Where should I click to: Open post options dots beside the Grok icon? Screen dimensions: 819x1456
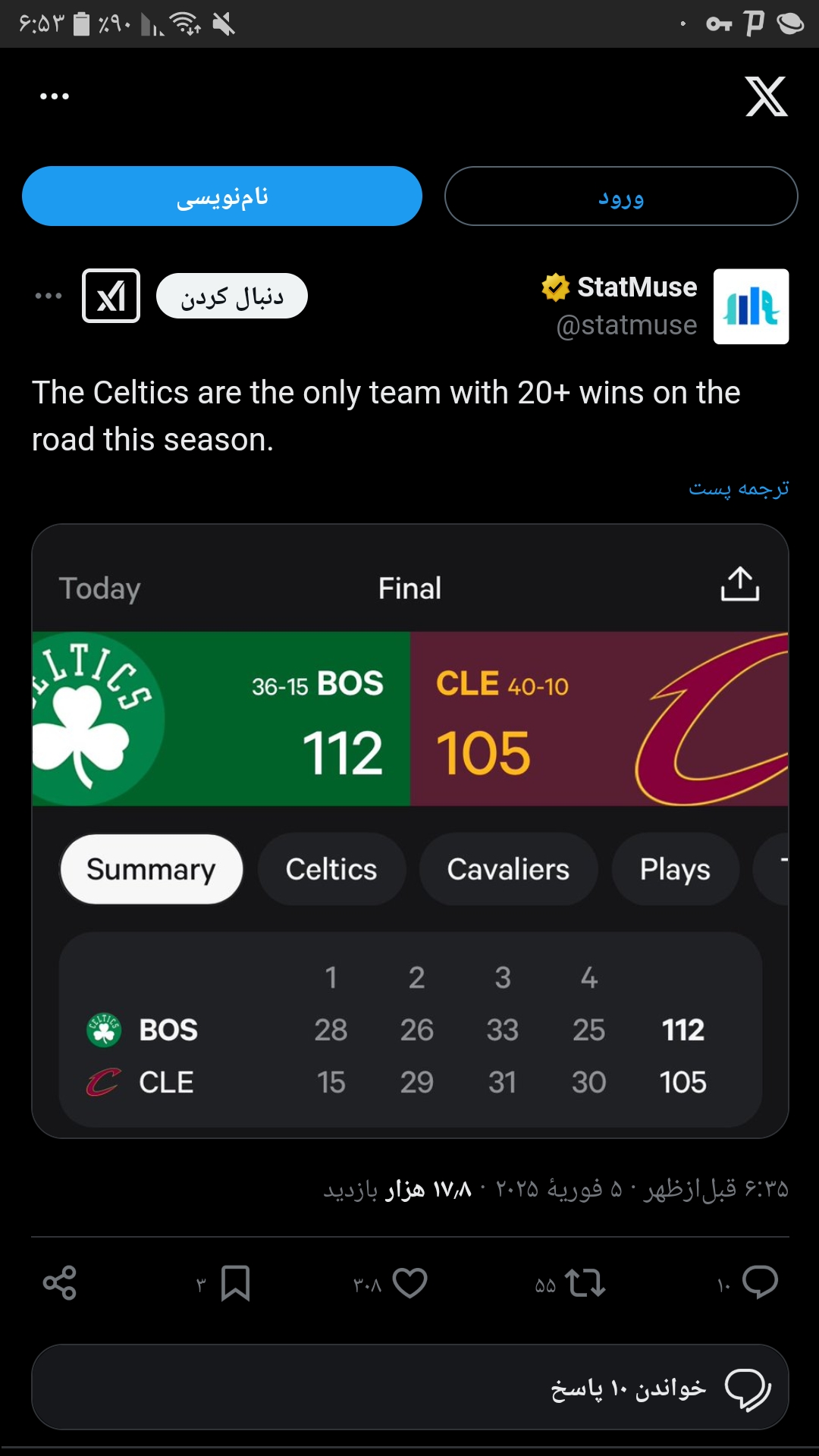(49, 296)
